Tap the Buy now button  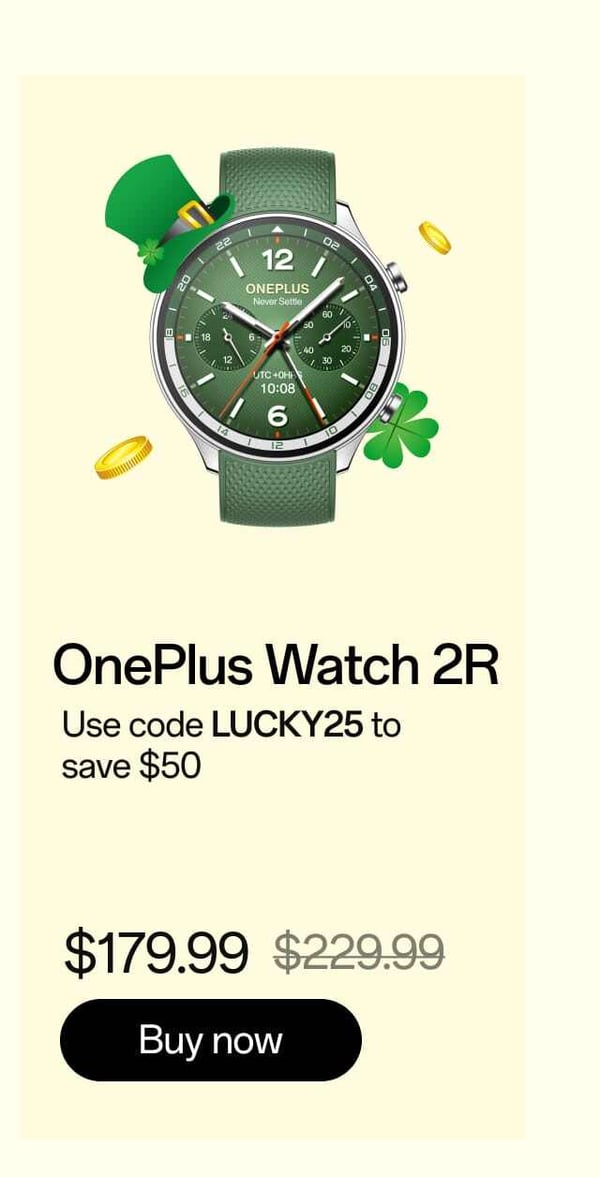(x=210, y=1040)
